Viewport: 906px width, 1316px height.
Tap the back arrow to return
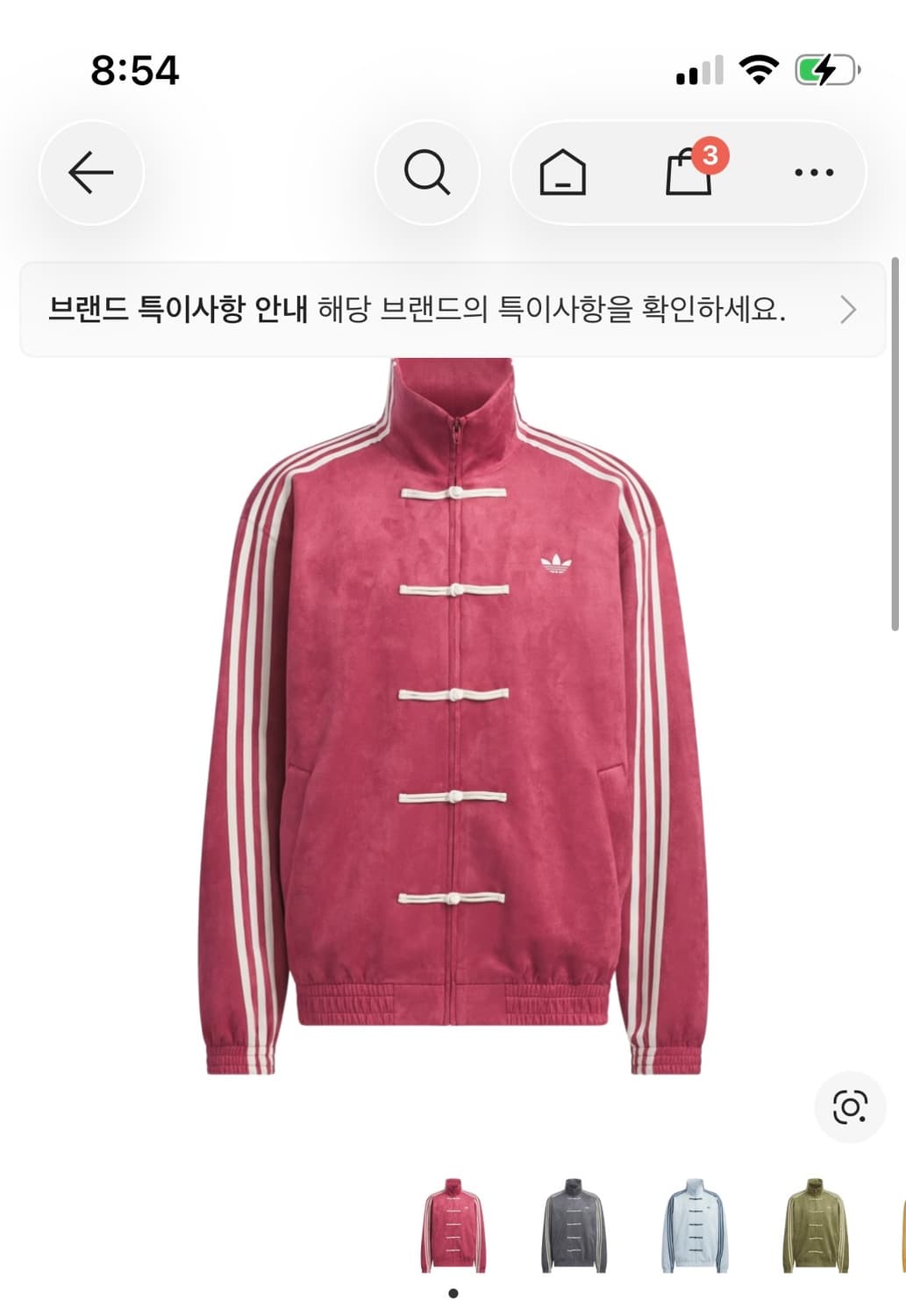(x=91, y=172)
